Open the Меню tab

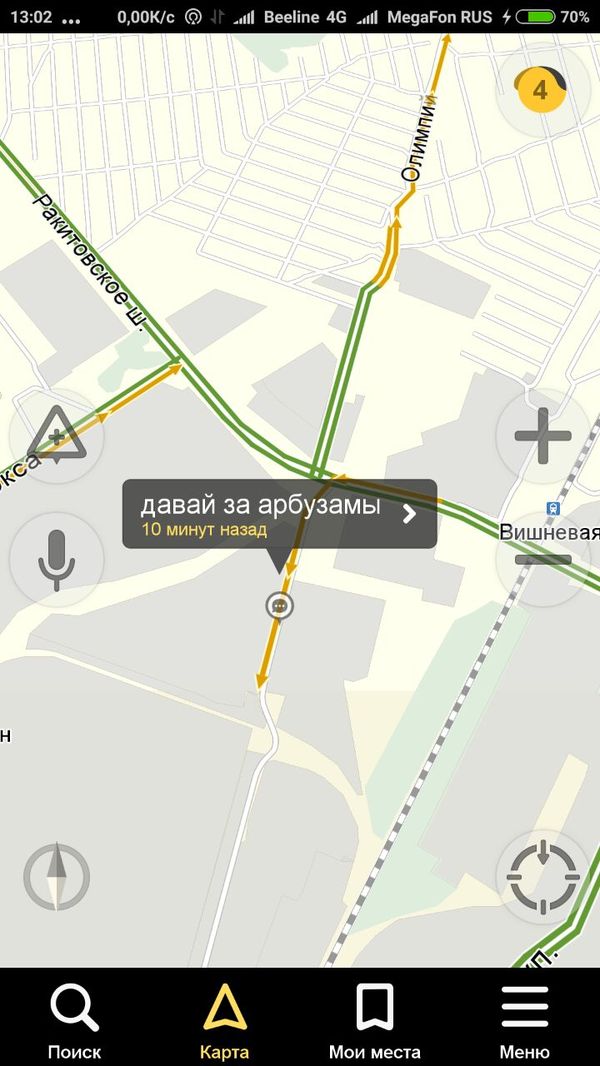(x=525, y=1020)
